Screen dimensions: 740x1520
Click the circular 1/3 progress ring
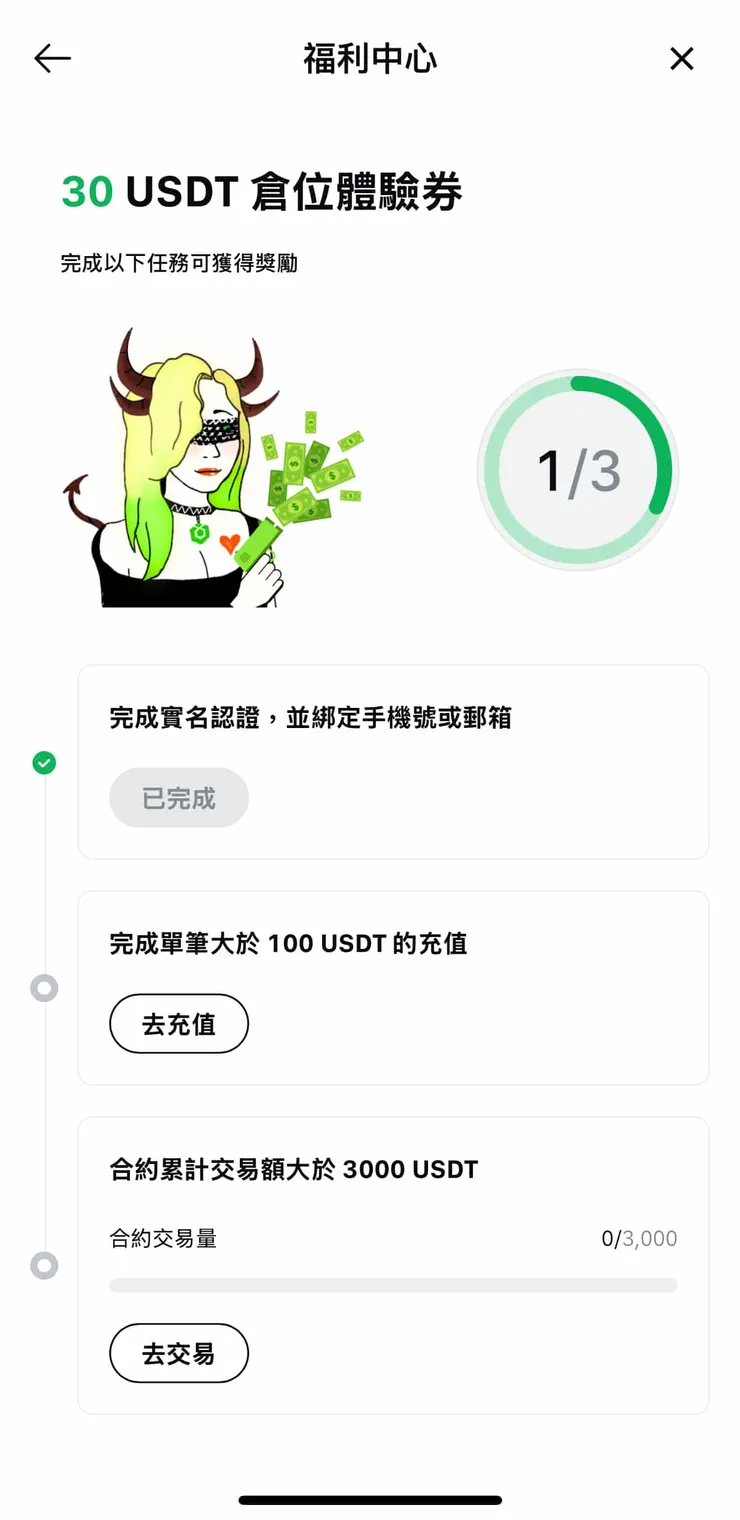tap(578, 468)
